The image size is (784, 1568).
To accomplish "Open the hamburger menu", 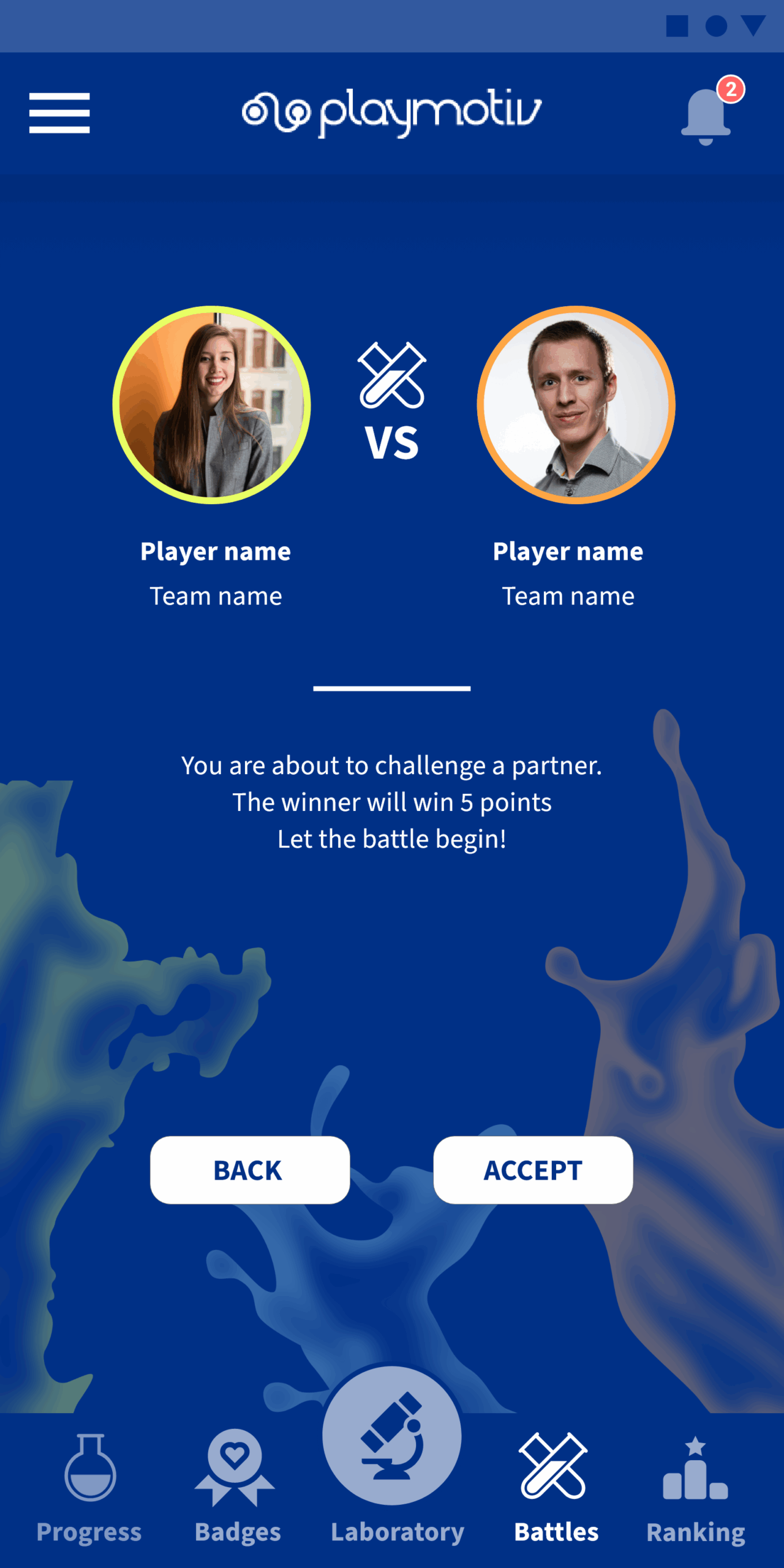I will [x=59, y=113].
